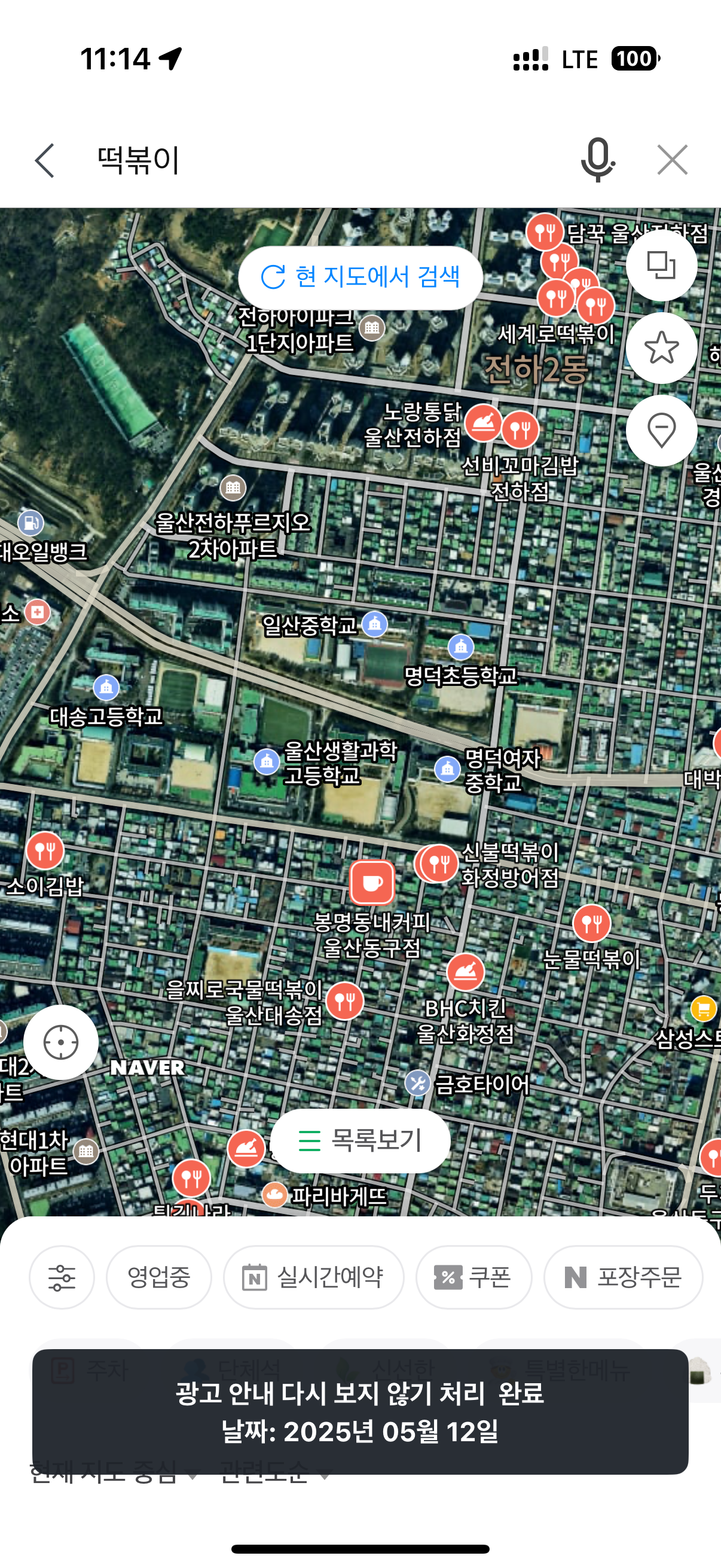The image size is (721, 1568).
Task: Open the 눈물떡볶이 restaurant pin
Action: (591, 923)
